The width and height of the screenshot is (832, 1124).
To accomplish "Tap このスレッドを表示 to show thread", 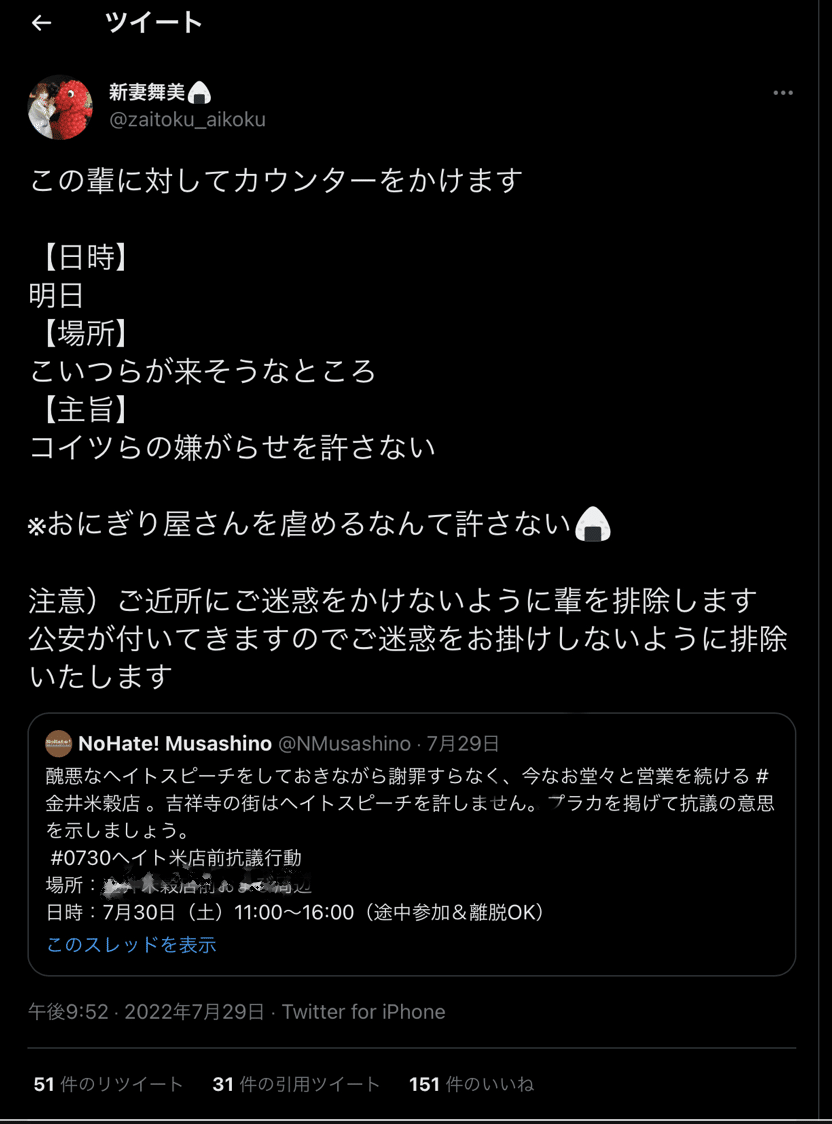I will (131, 945).
